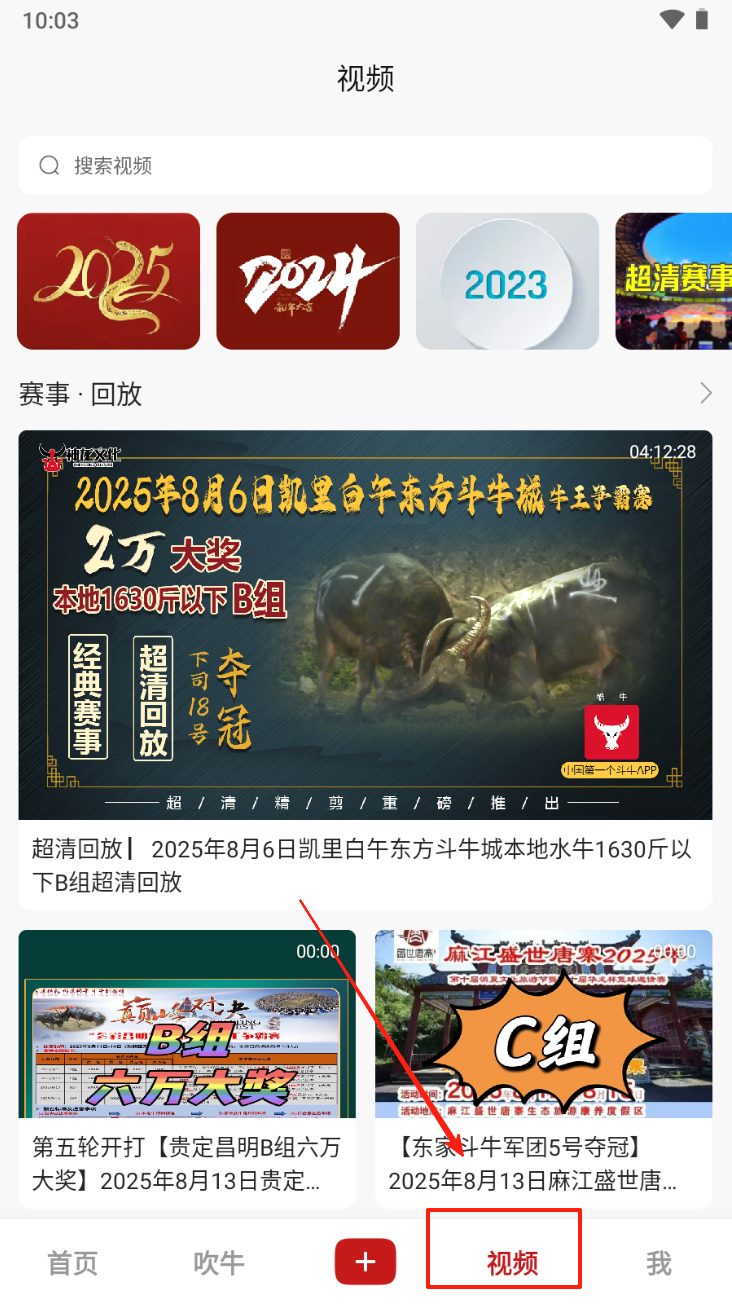The width and height of the screenshot is (732, 1304).
Task: Tap the red plus button to post
Action: point(365,1261)
